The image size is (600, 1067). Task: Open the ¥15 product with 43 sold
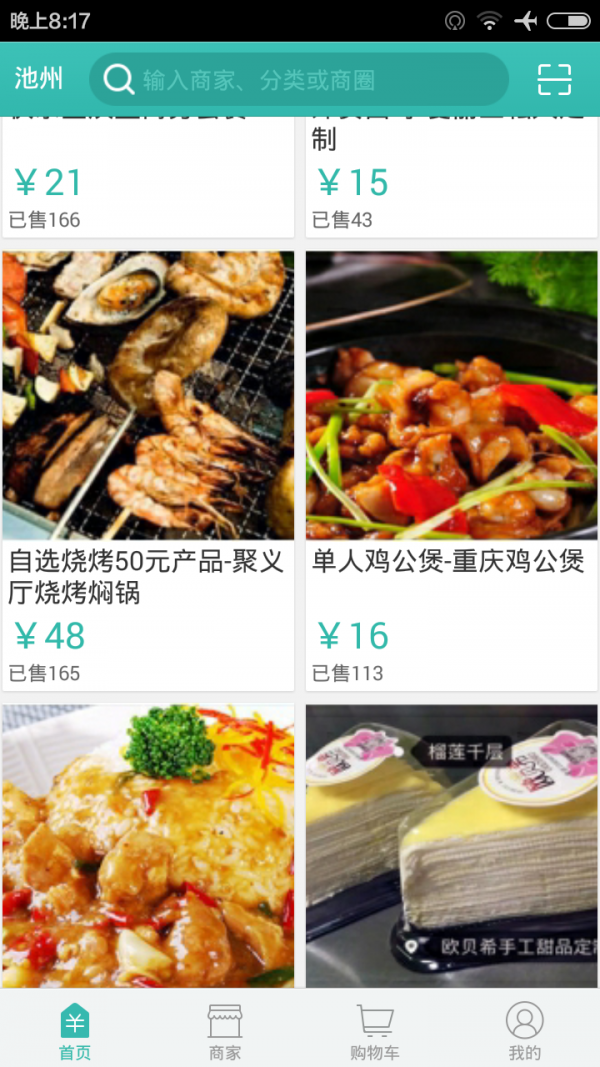pos(451,180)
